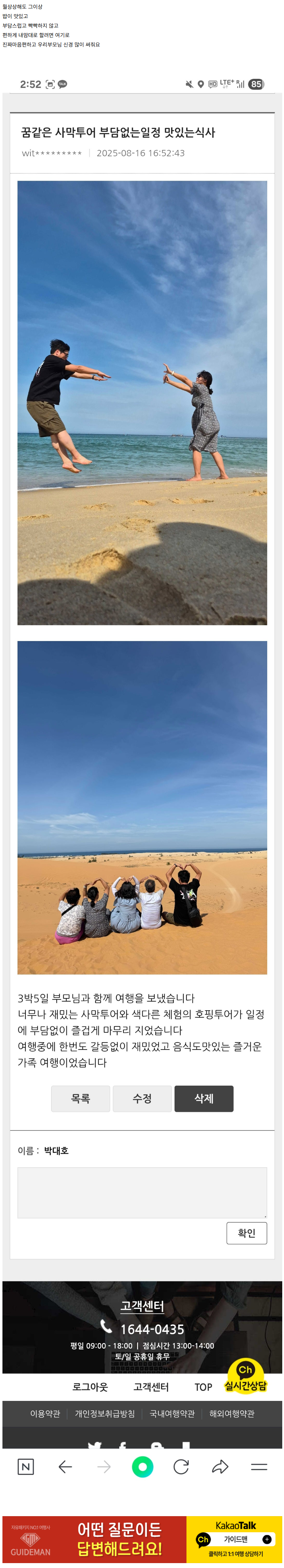Open the browser hamburger menu

pyautogui.click(x=259, y=1467)
